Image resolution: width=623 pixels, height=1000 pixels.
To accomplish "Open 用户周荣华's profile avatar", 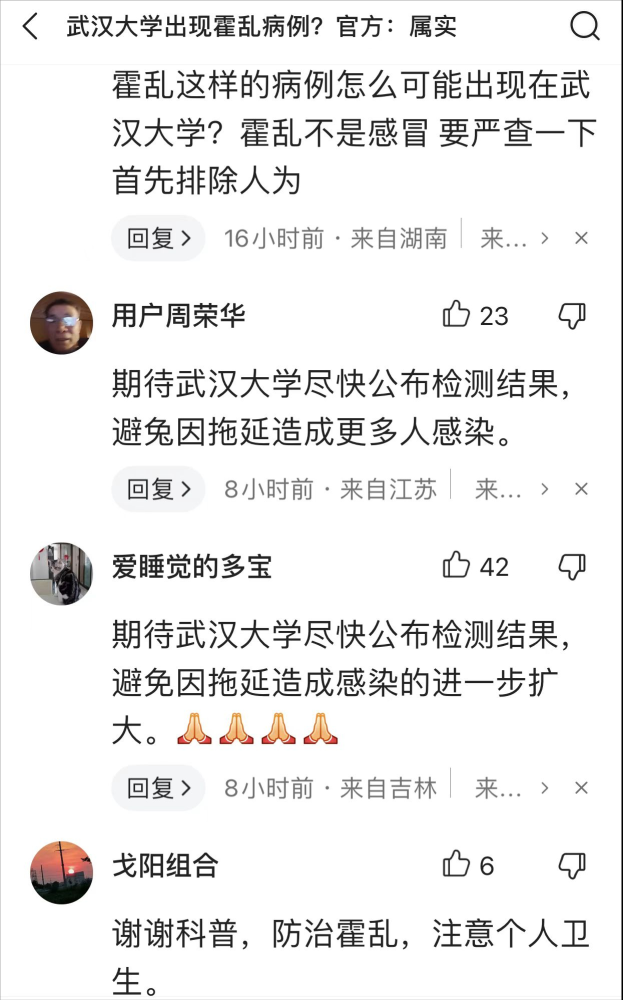I will (62, 322).
